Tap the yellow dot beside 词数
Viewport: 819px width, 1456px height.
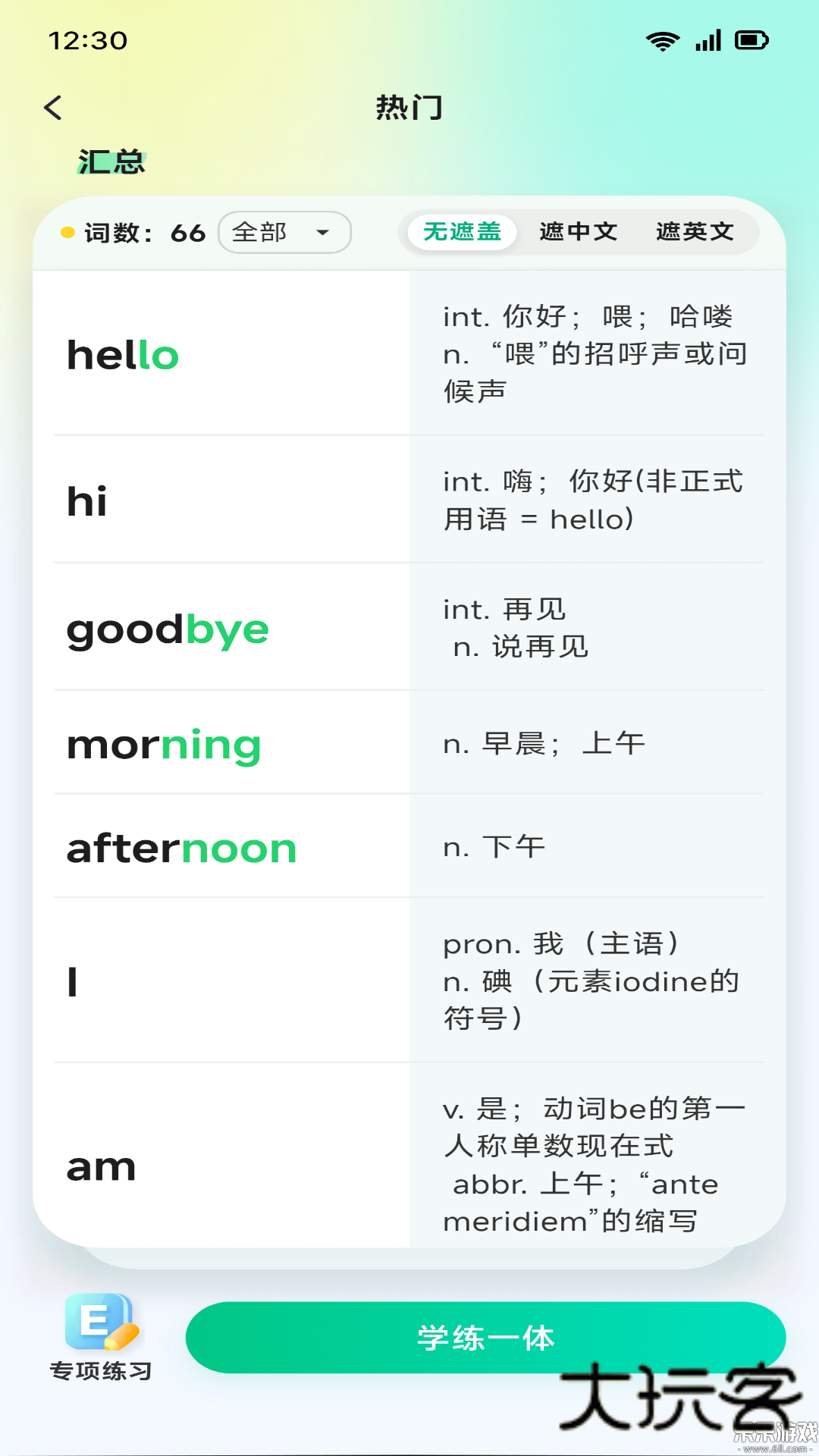pos(68,232)
